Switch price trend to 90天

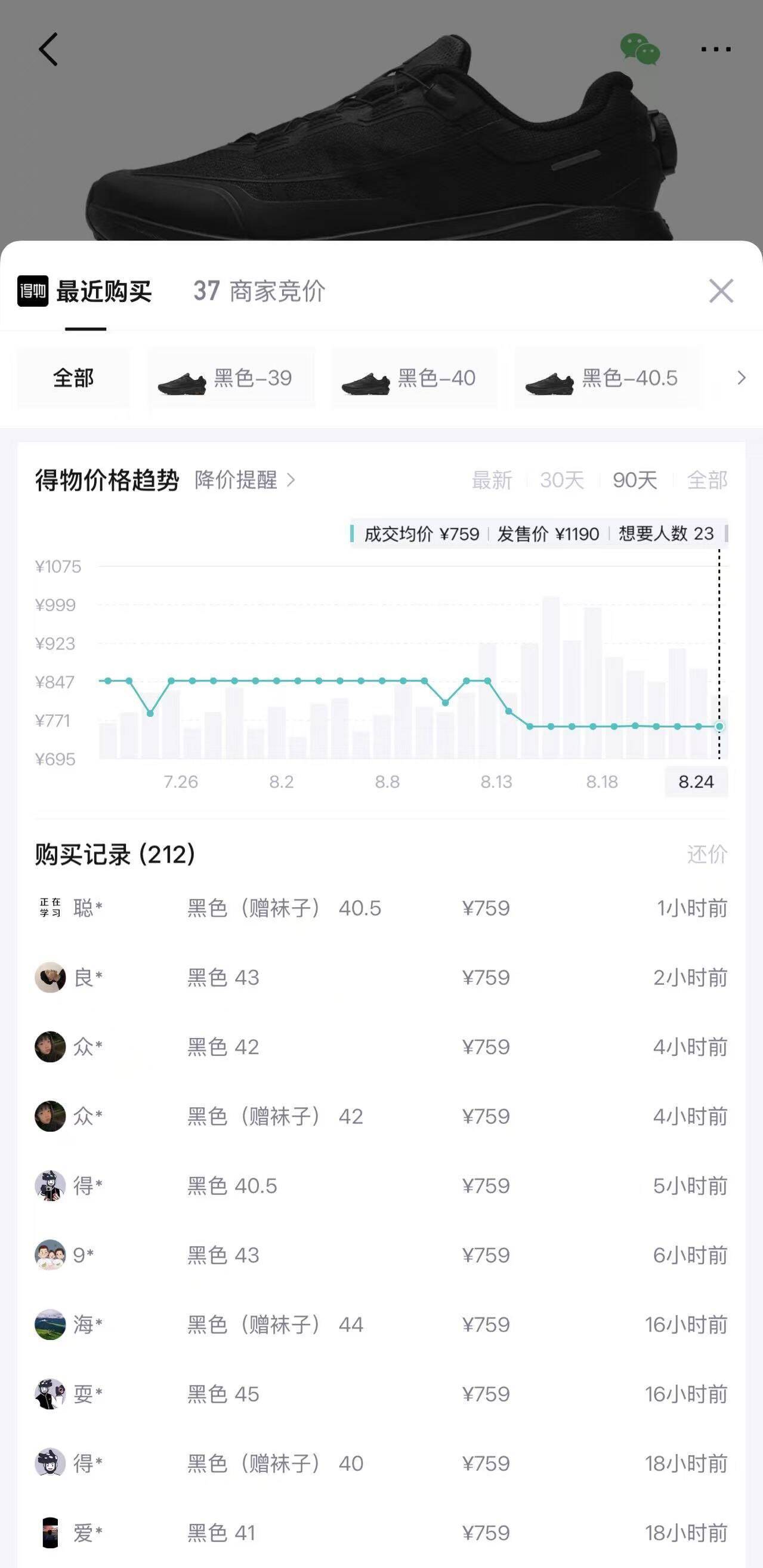[635, 480]
